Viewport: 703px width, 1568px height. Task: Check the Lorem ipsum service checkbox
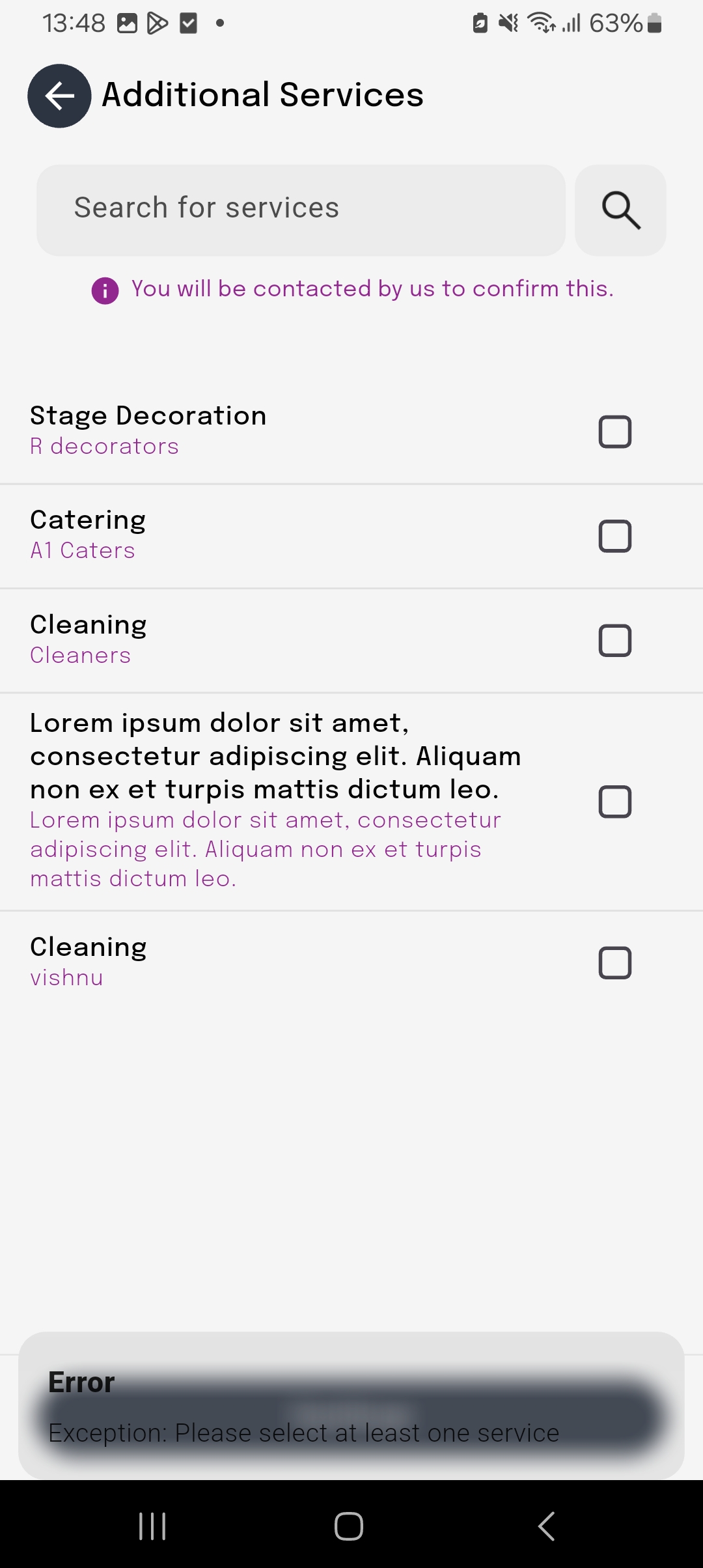click(x=614, y=802)
